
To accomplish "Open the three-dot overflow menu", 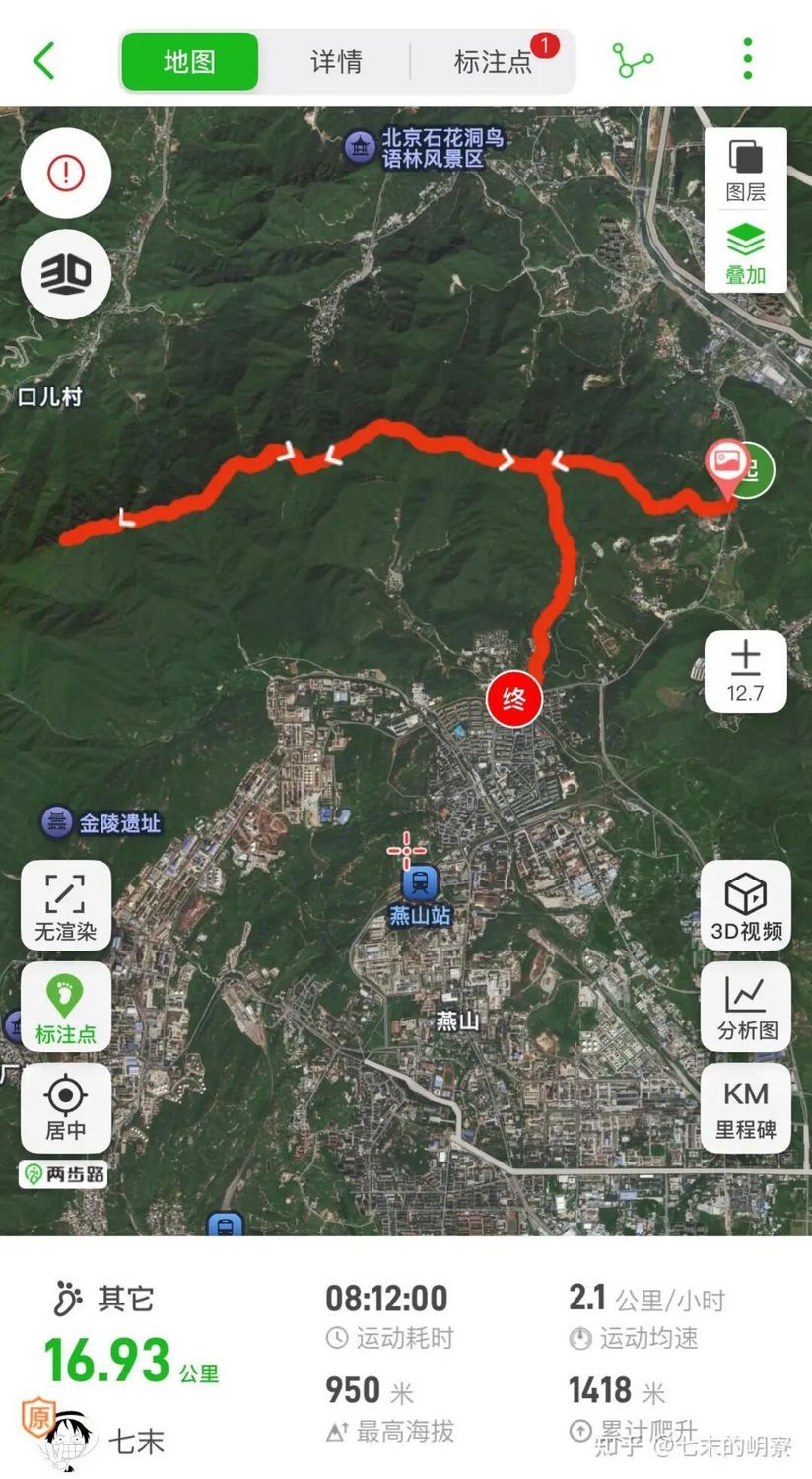I will coord(747,61).
